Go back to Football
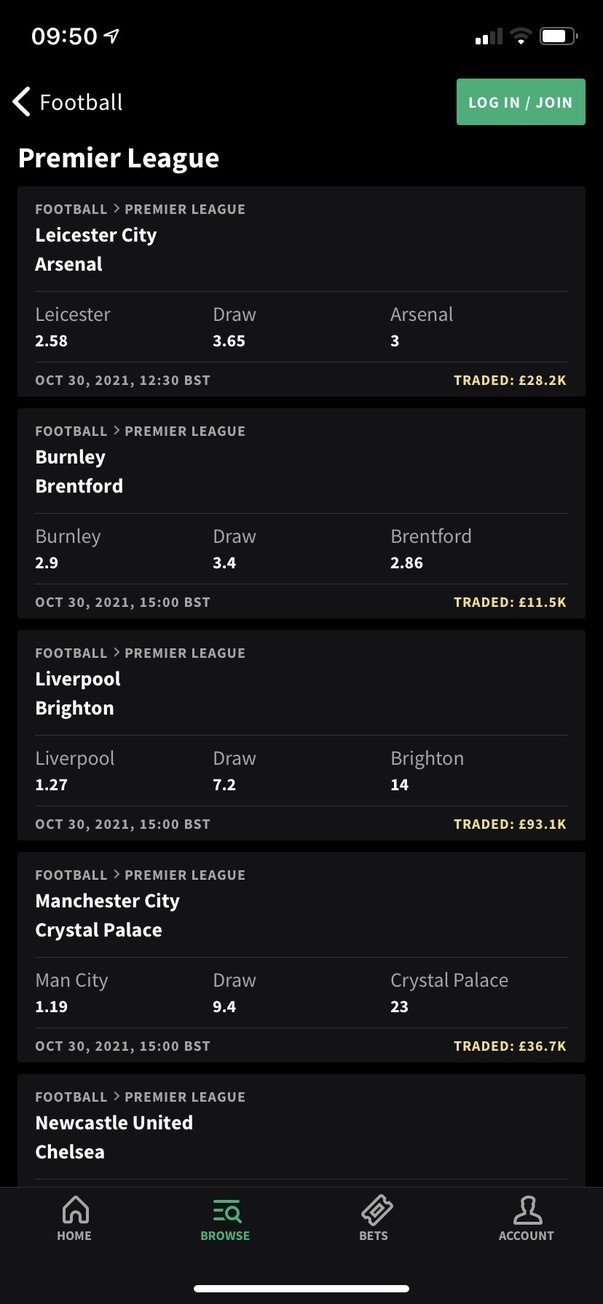This screenshot has width=603, height=1304. (x=67, y=102)
